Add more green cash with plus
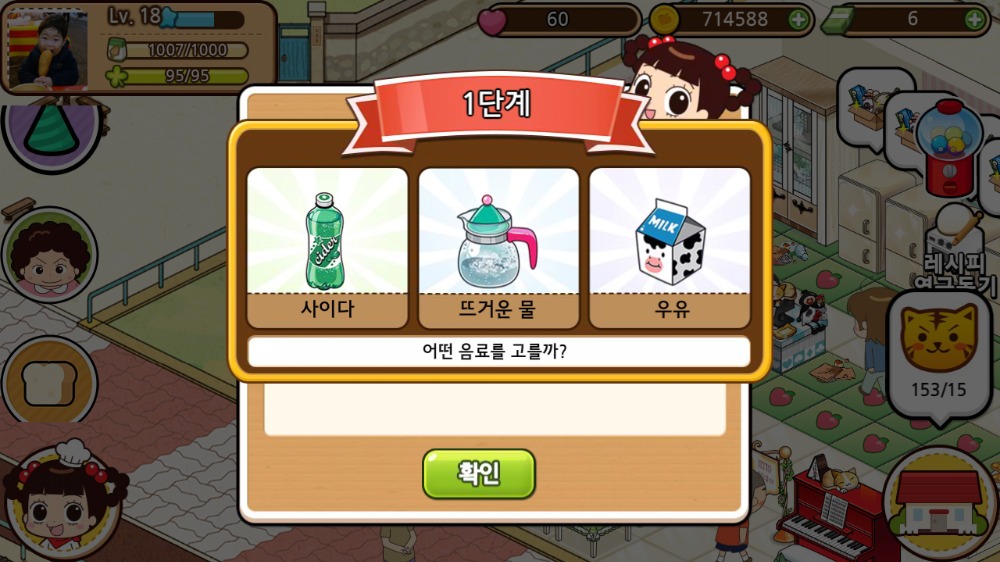 pos(974,19)
